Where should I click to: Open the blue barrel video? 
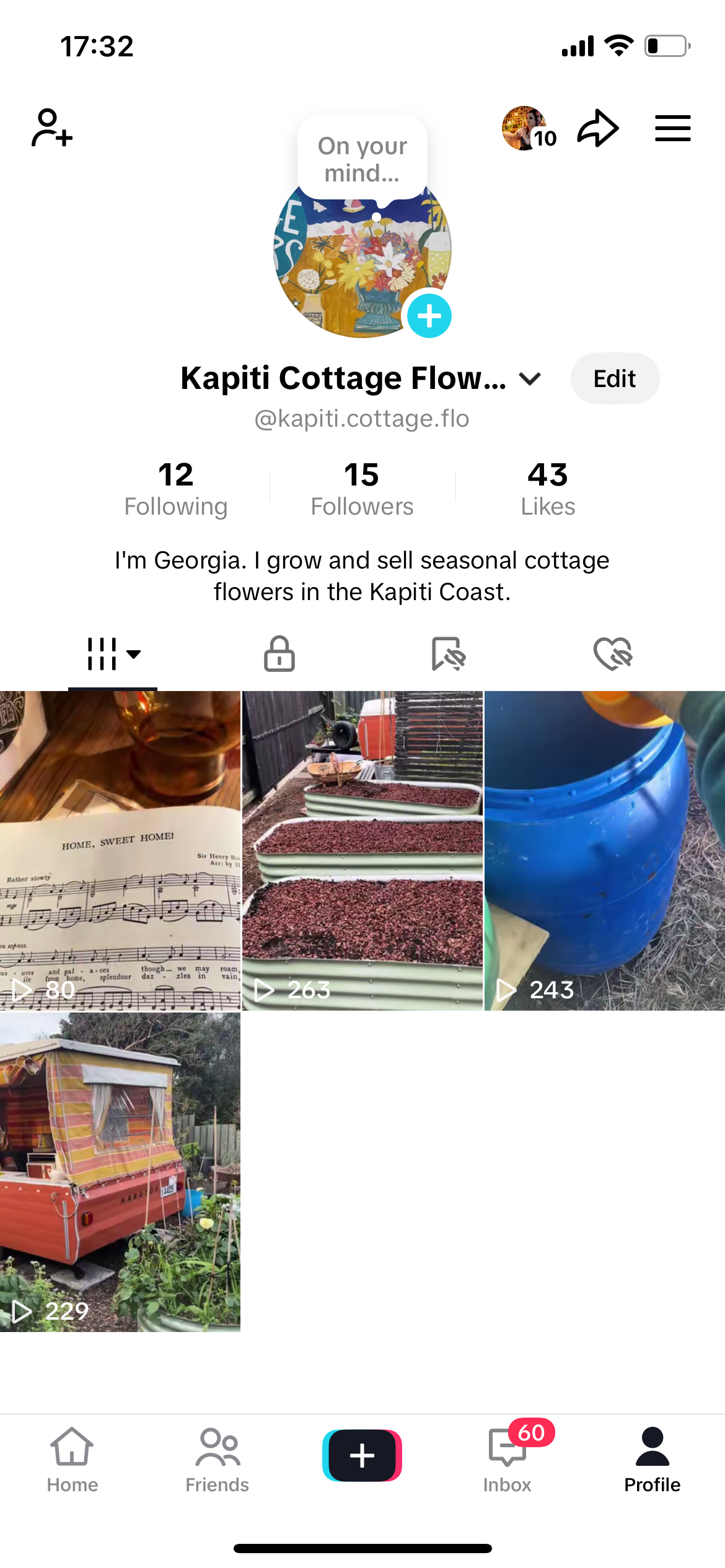coord(605,851)
